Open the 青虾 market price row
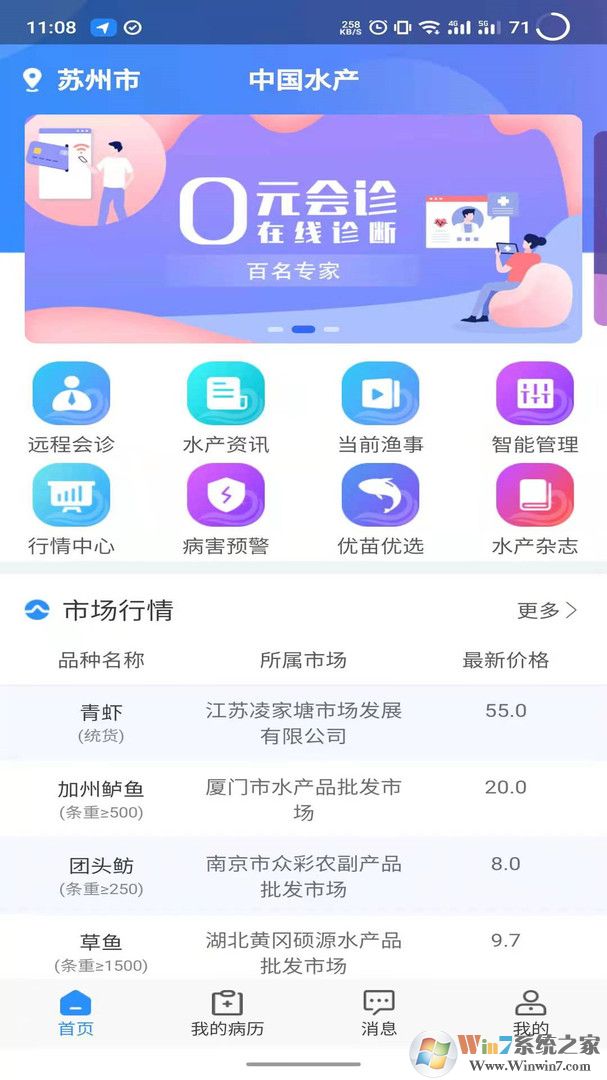Screen dimensions: 607x1080 pos(303,723)
